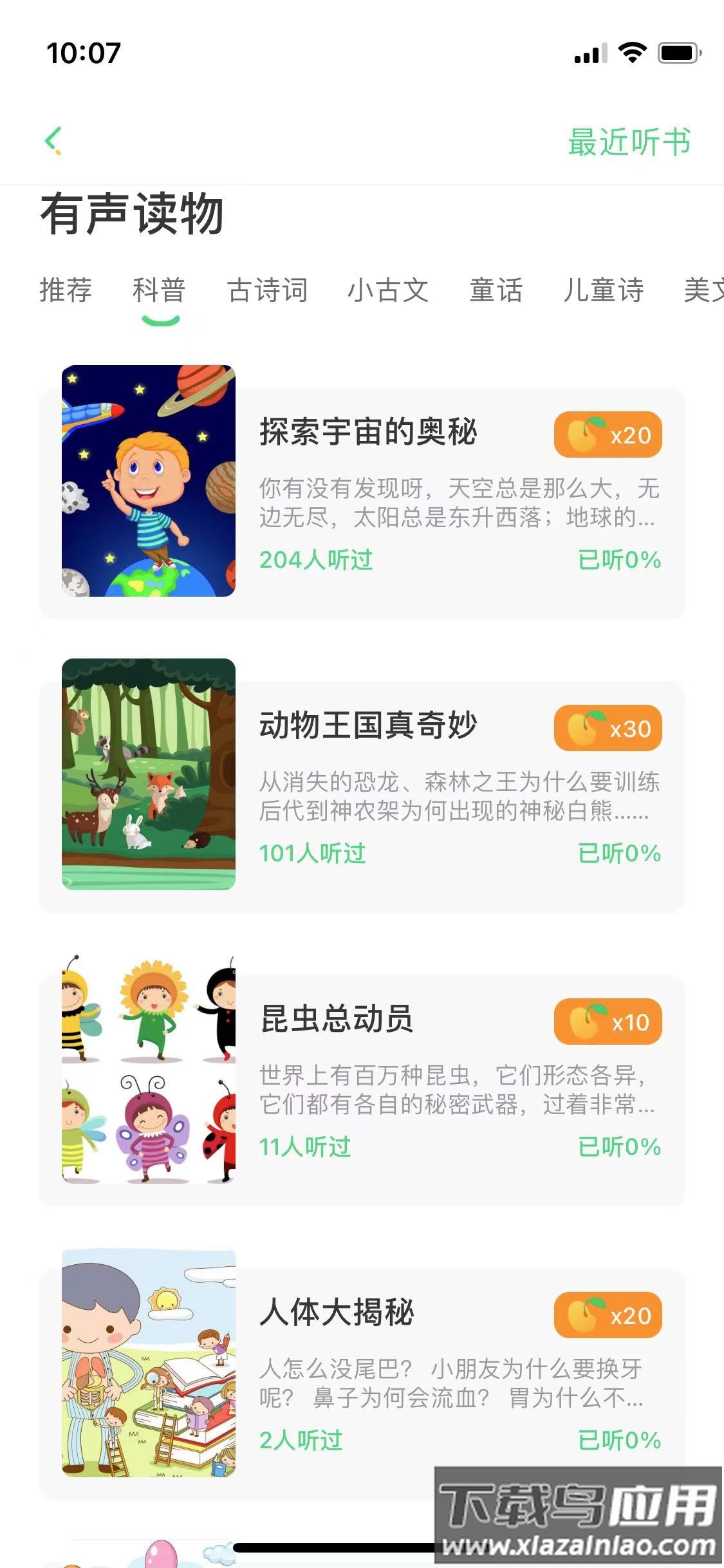Switch to the 童话 tab

pos(494,291)
